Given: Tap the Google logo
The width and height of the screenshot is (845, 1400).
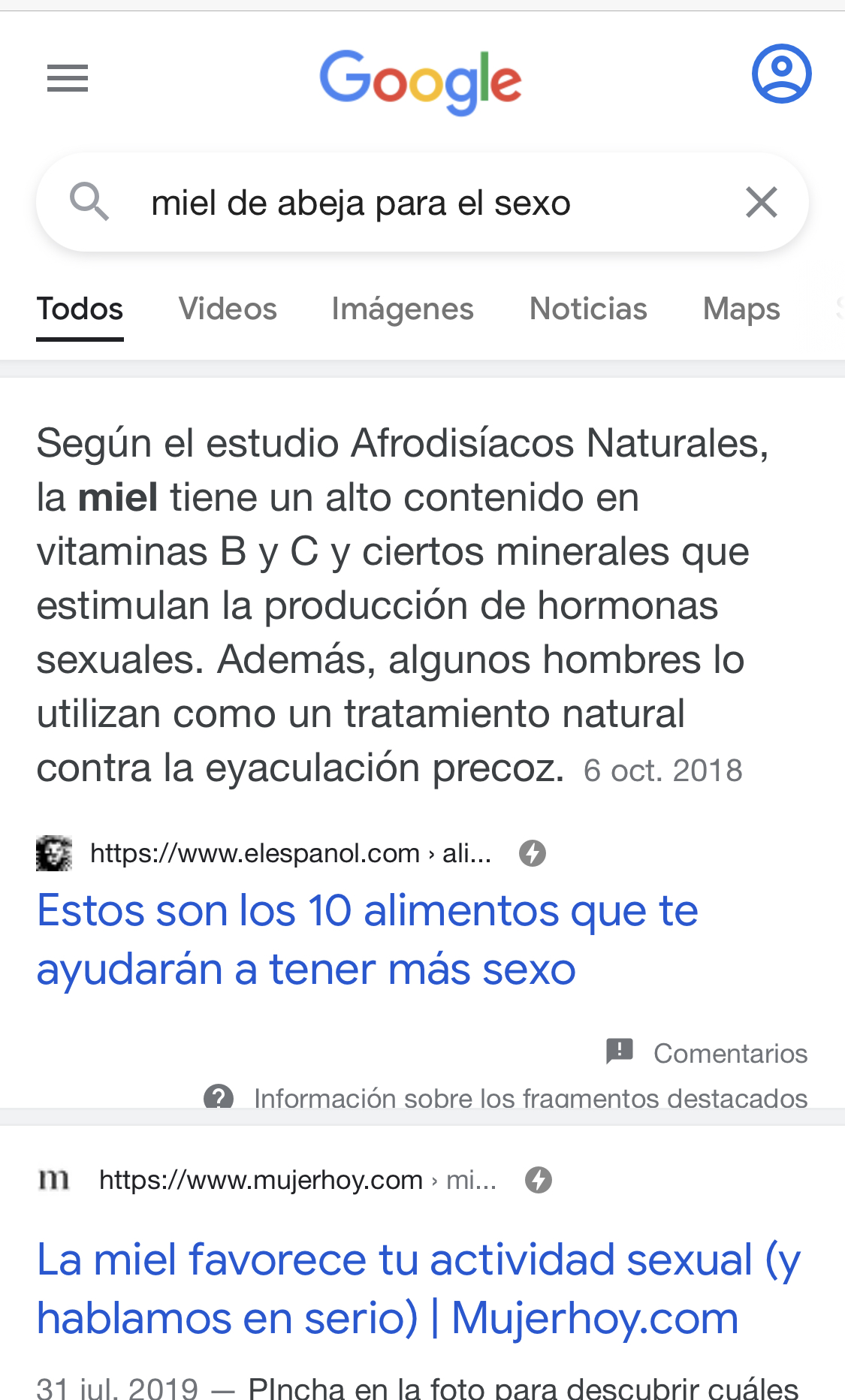Looking at the screenshot, I should tap(421, 80).
